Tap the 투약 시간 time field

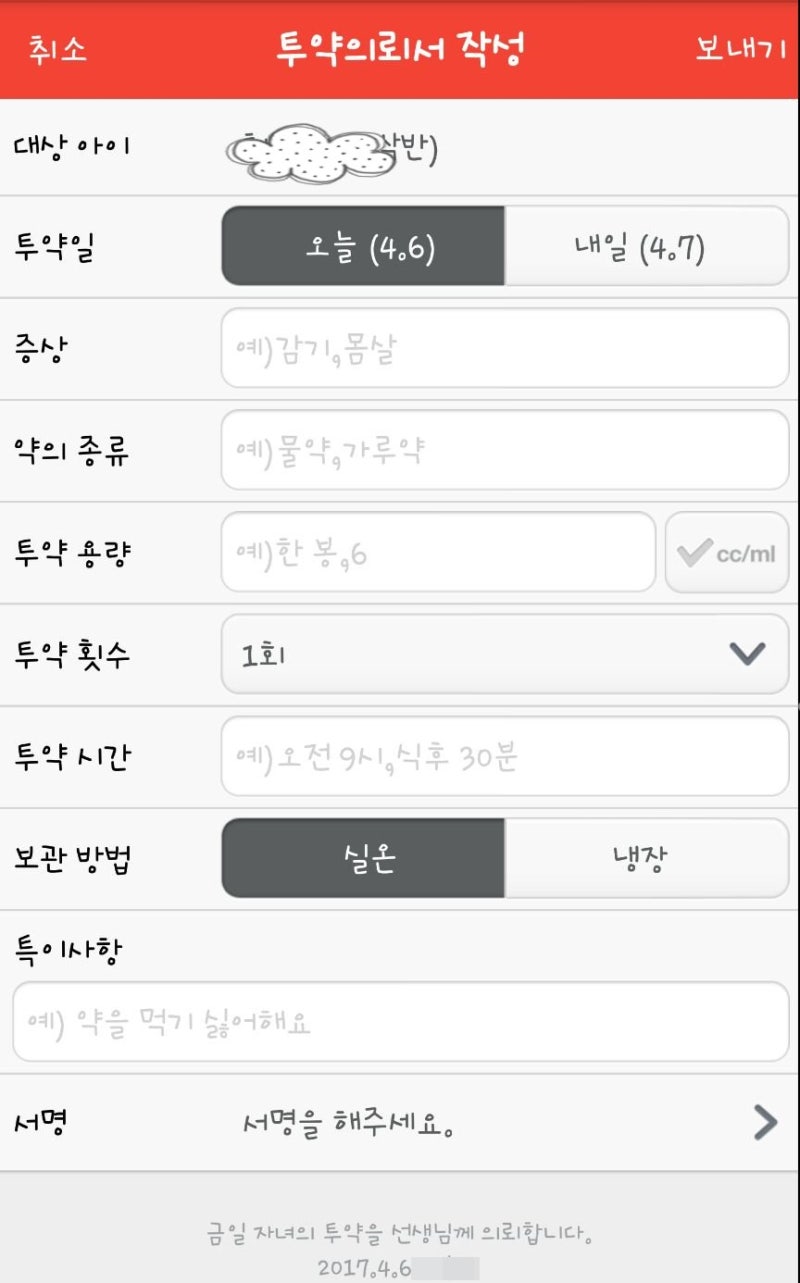click(x=505, y=756)
